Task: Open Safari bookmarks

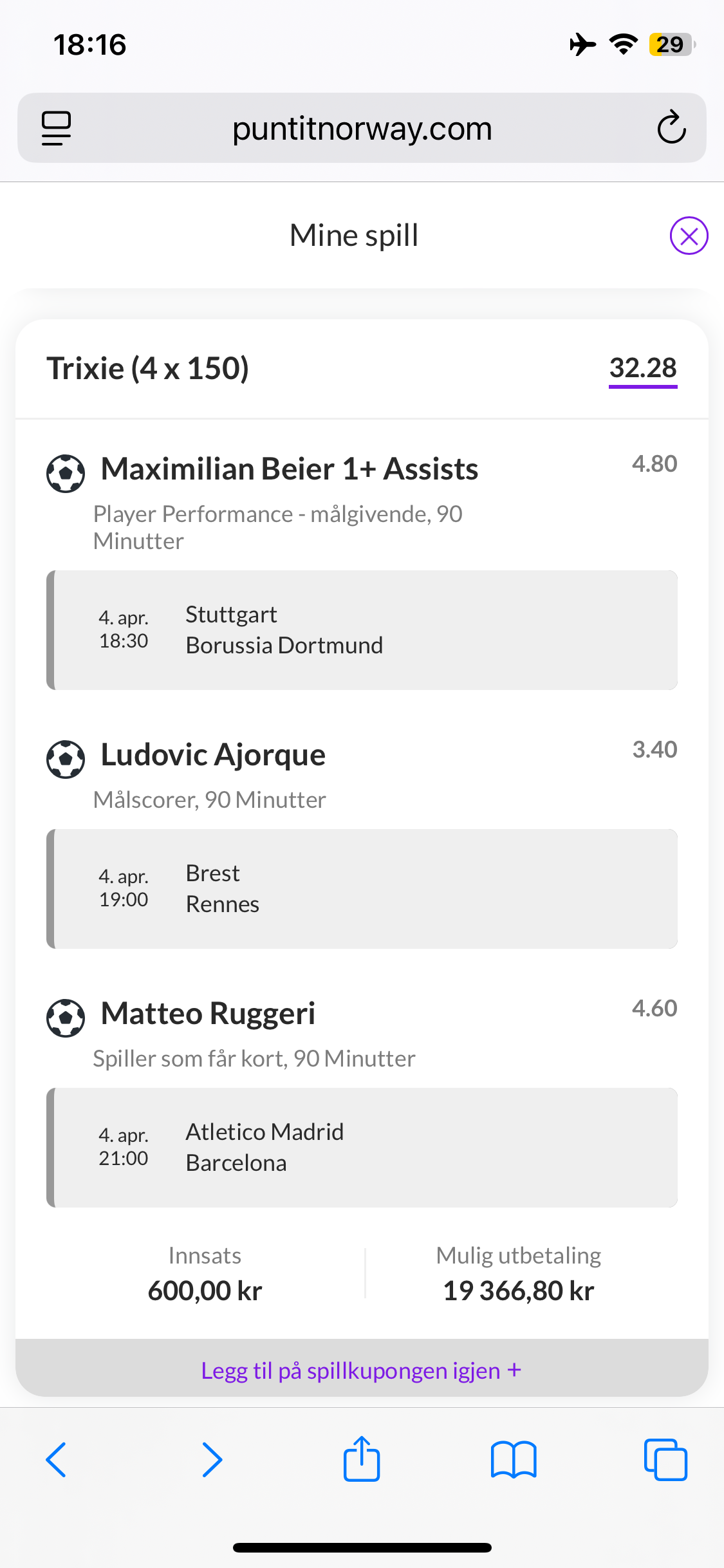Action: pos(513,1459)
